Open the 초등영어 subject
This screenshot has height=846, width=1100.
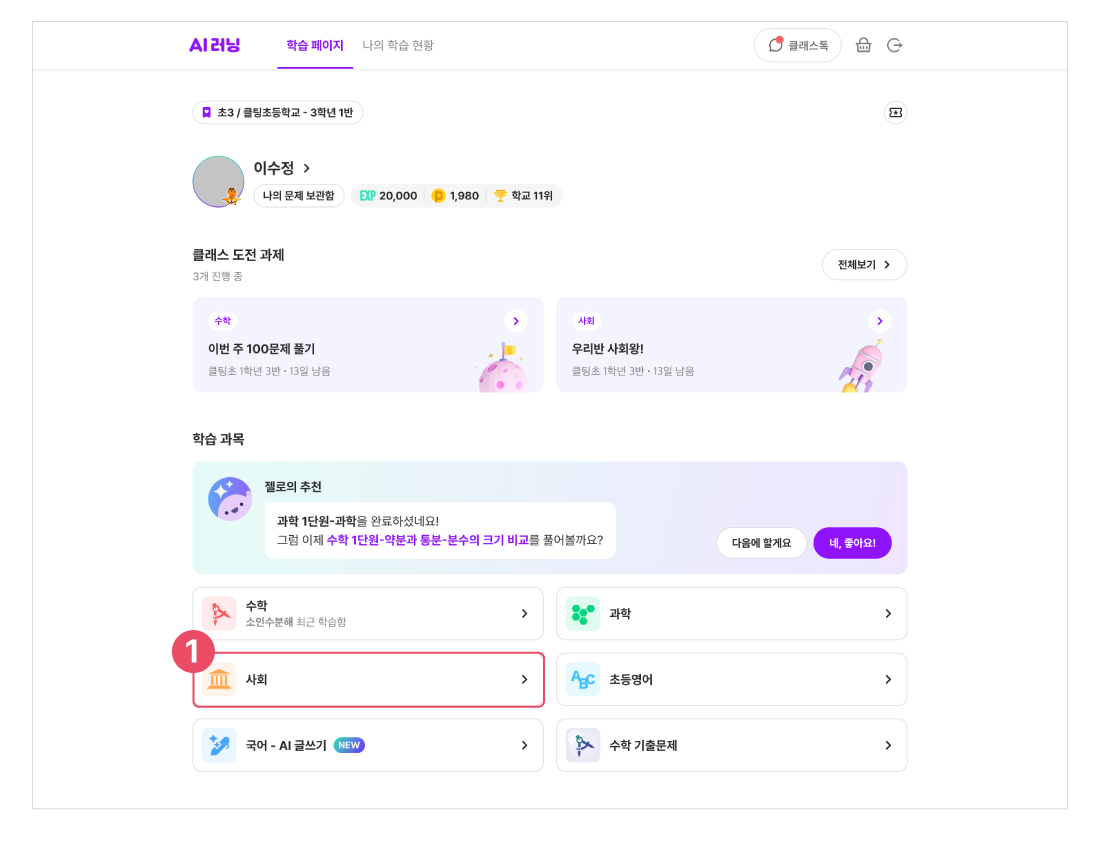(x=731, y=679)
